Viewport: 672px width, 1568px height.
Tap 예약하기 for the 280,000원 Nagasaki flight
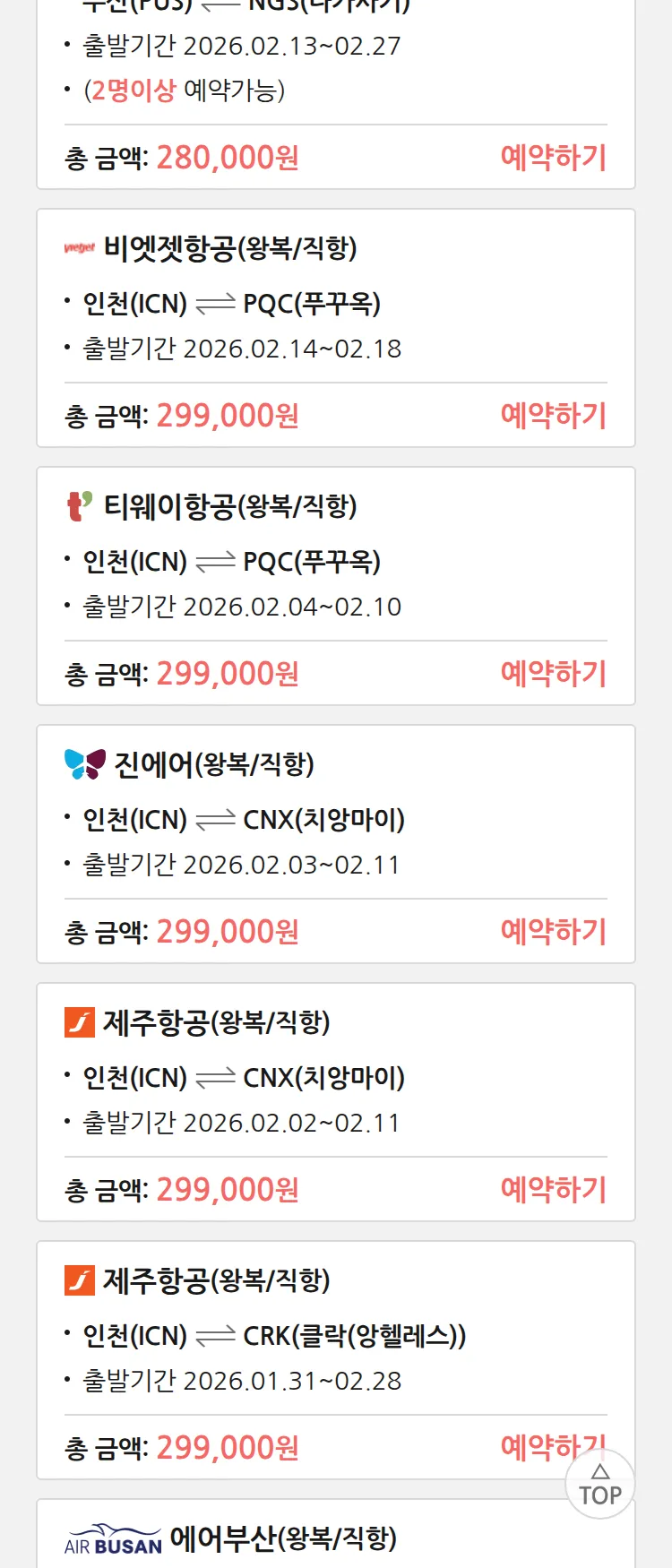[x=553, y=158]
